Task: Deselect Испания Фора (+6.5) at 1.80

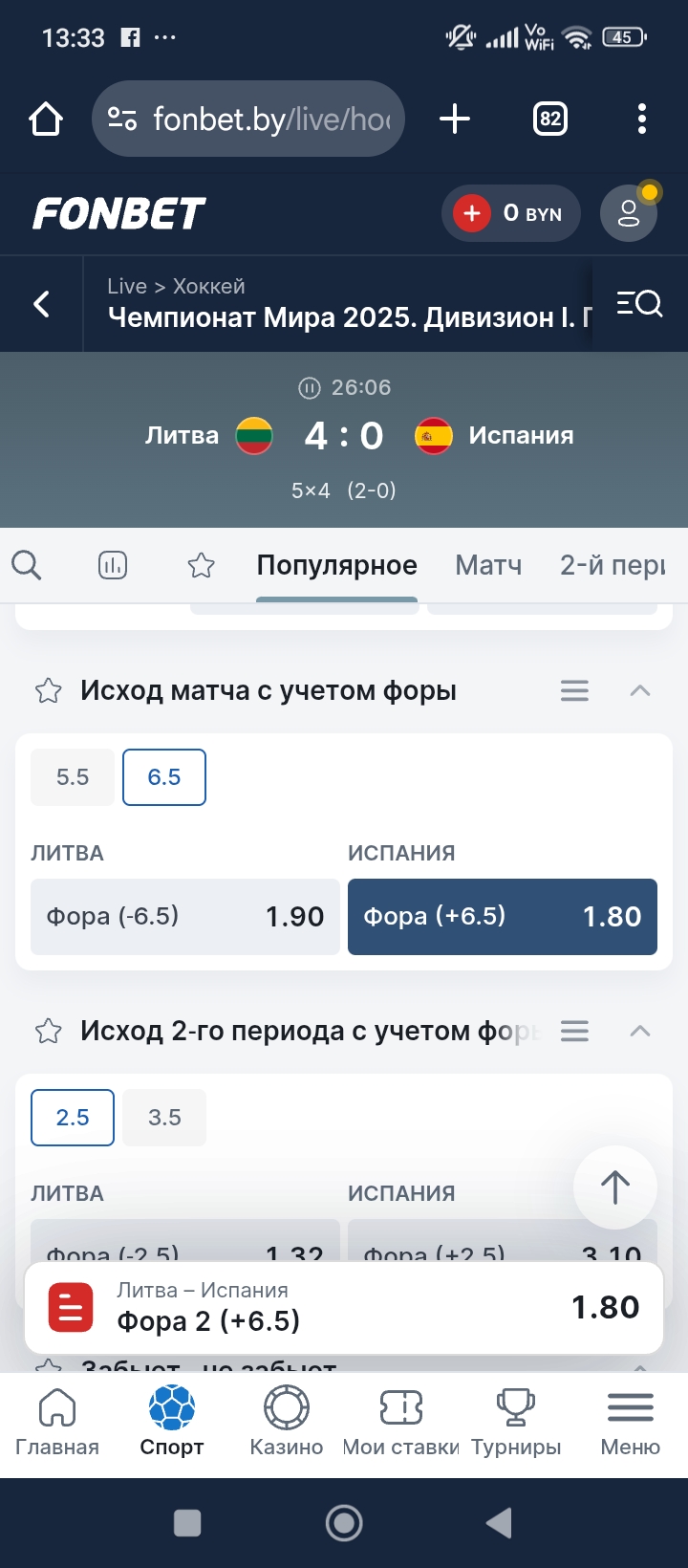Action: point(502,916)
